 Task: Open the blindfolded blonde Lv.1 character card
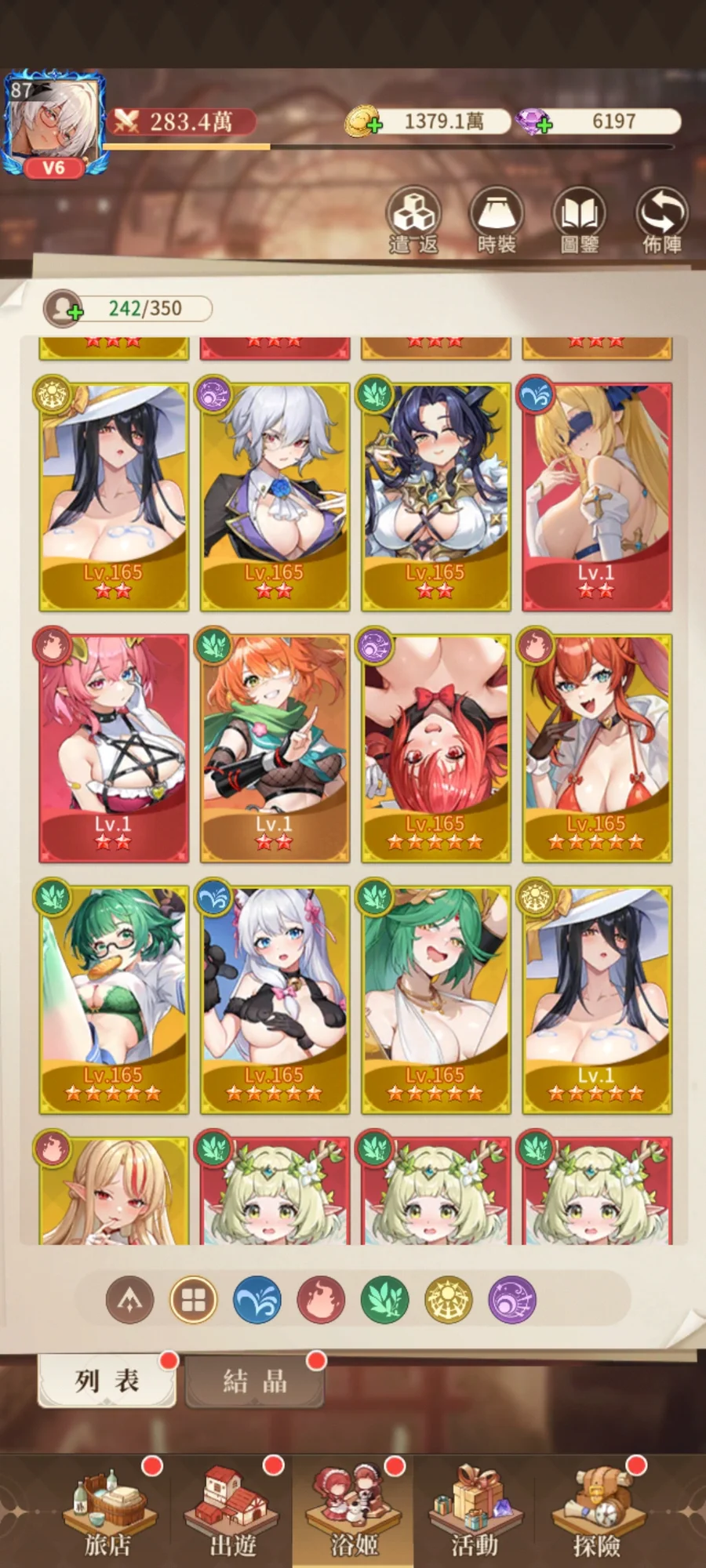(x=596, y=495)
